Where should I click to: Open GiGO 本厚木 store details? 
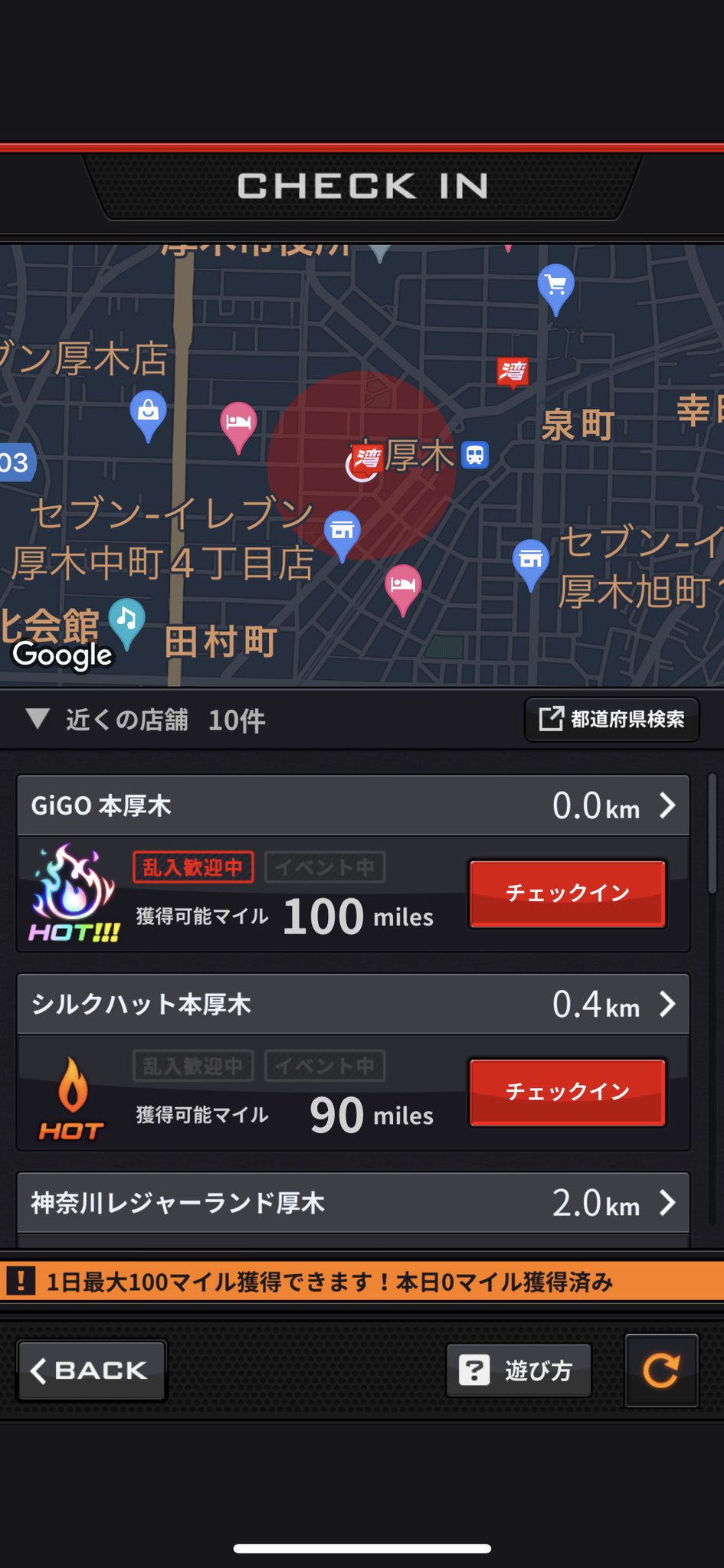(353, 805)
